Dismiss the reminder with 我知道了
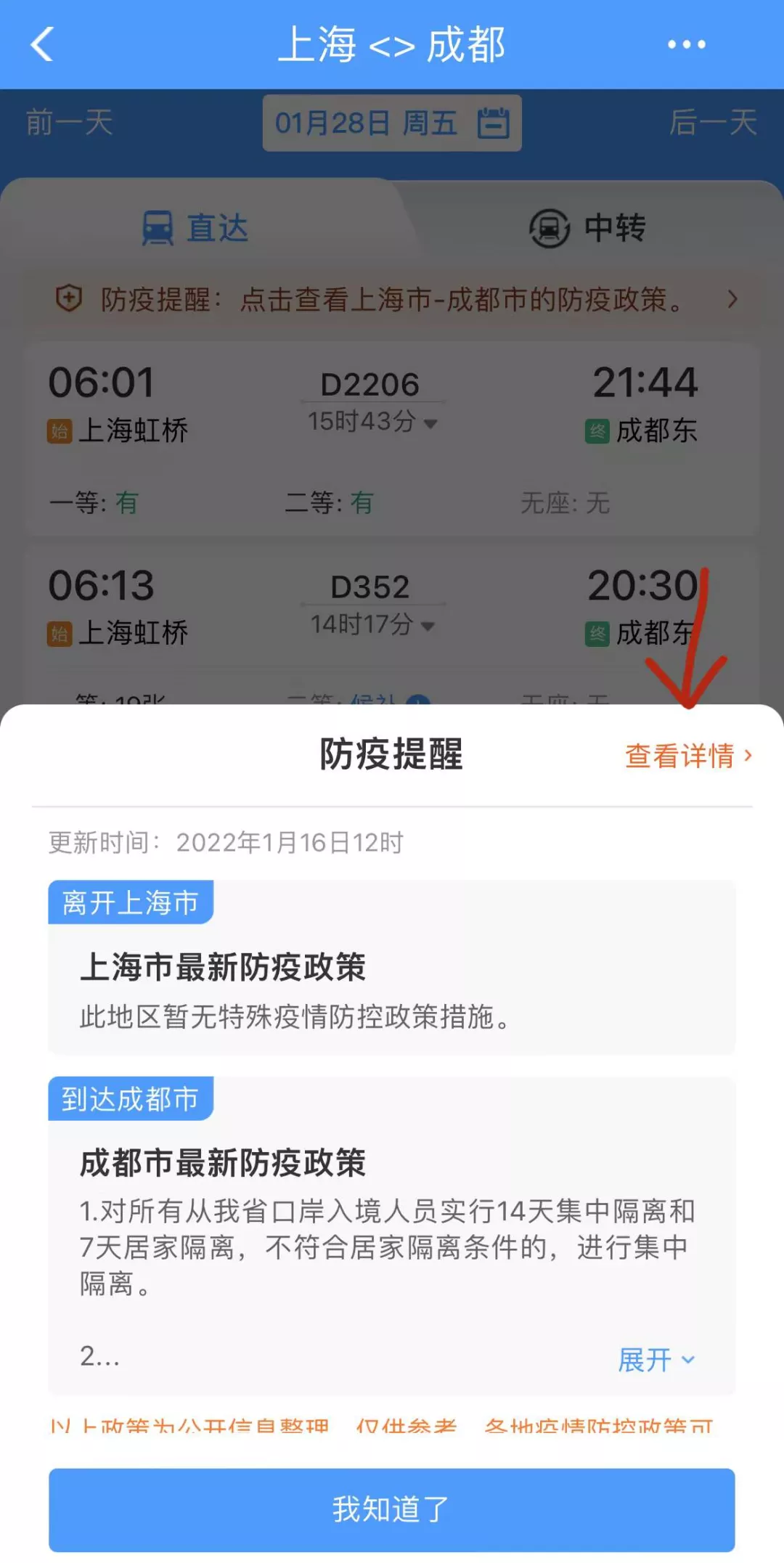 pos(392,1509)
